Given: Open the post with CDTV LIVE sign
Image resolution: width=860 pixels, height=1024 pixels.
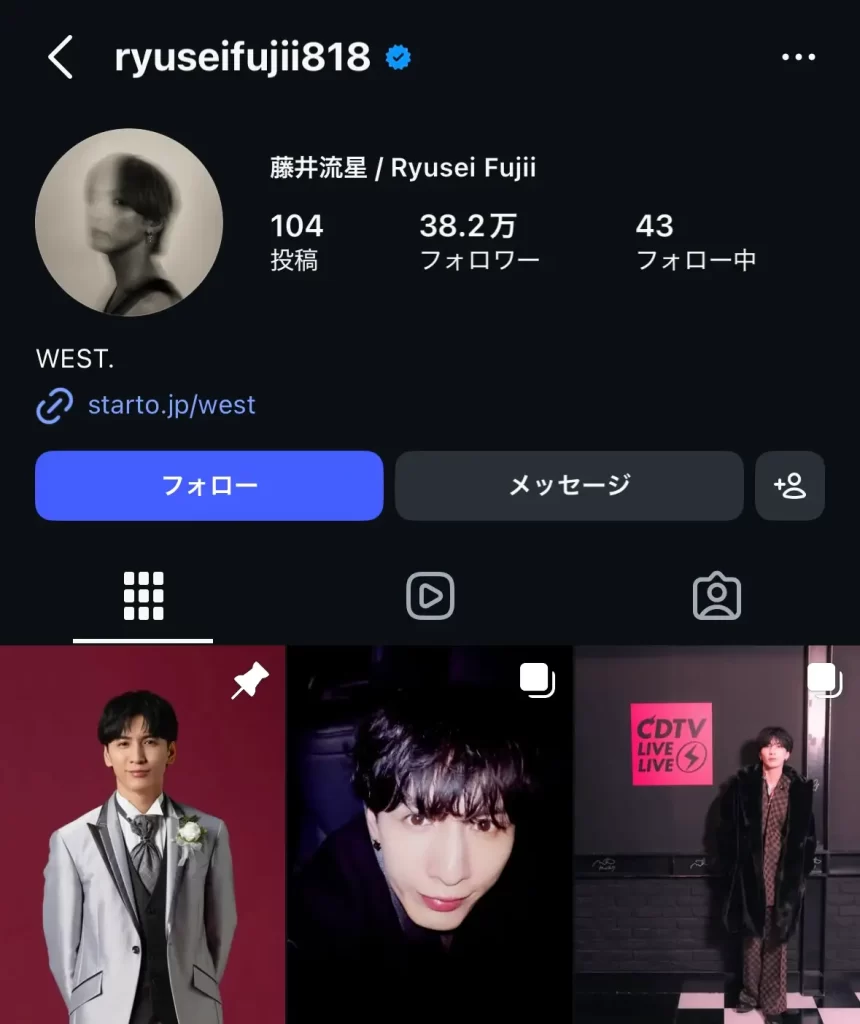Looking at the screenshot, I should pyautogui.click(x=717, y=835).
